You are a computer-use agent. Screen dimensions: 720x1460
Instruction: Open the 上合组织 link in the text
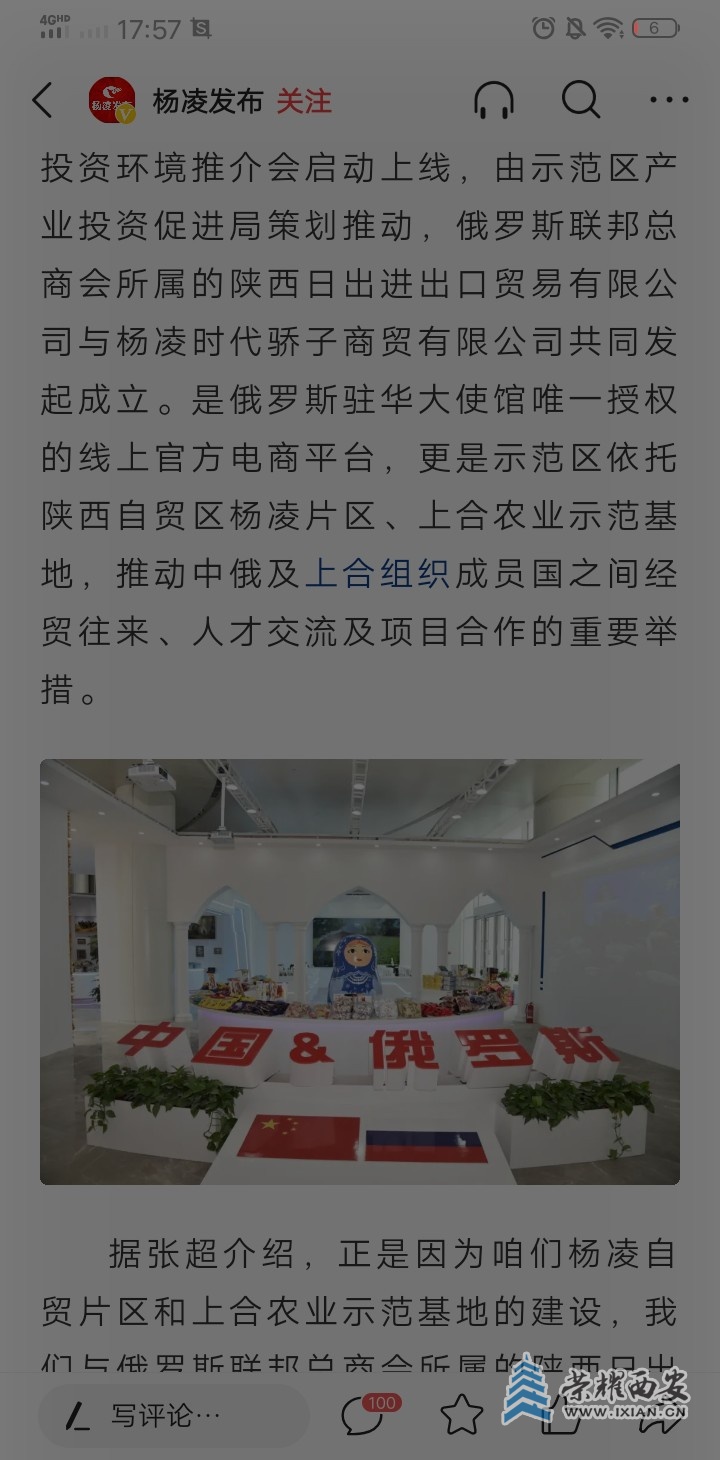point(376,574)
